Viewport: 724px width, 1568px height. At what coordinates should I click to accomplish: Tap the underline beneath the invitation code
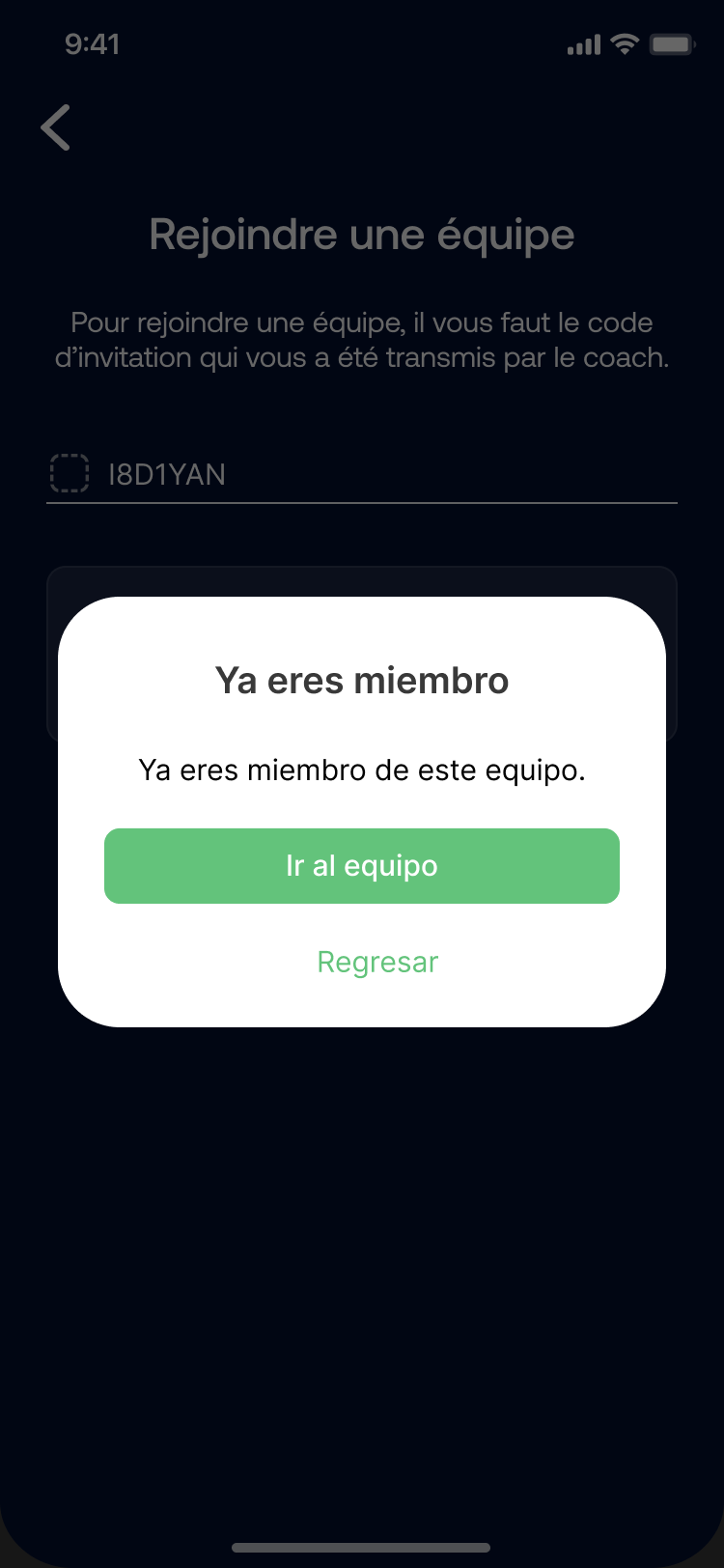(362, 503)
